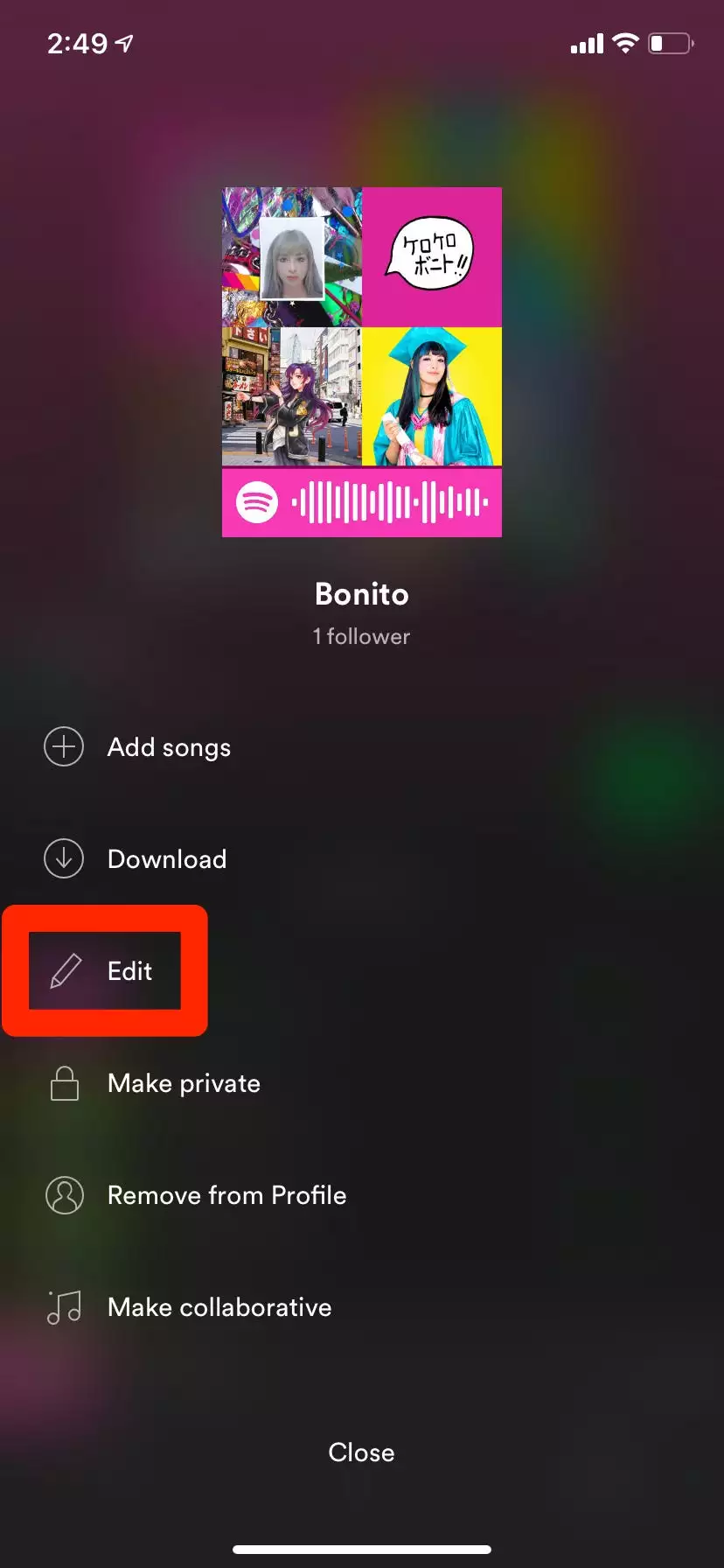Close the playlist options menu
The image size is (724, 1568).
click(x=361, y=1452)
